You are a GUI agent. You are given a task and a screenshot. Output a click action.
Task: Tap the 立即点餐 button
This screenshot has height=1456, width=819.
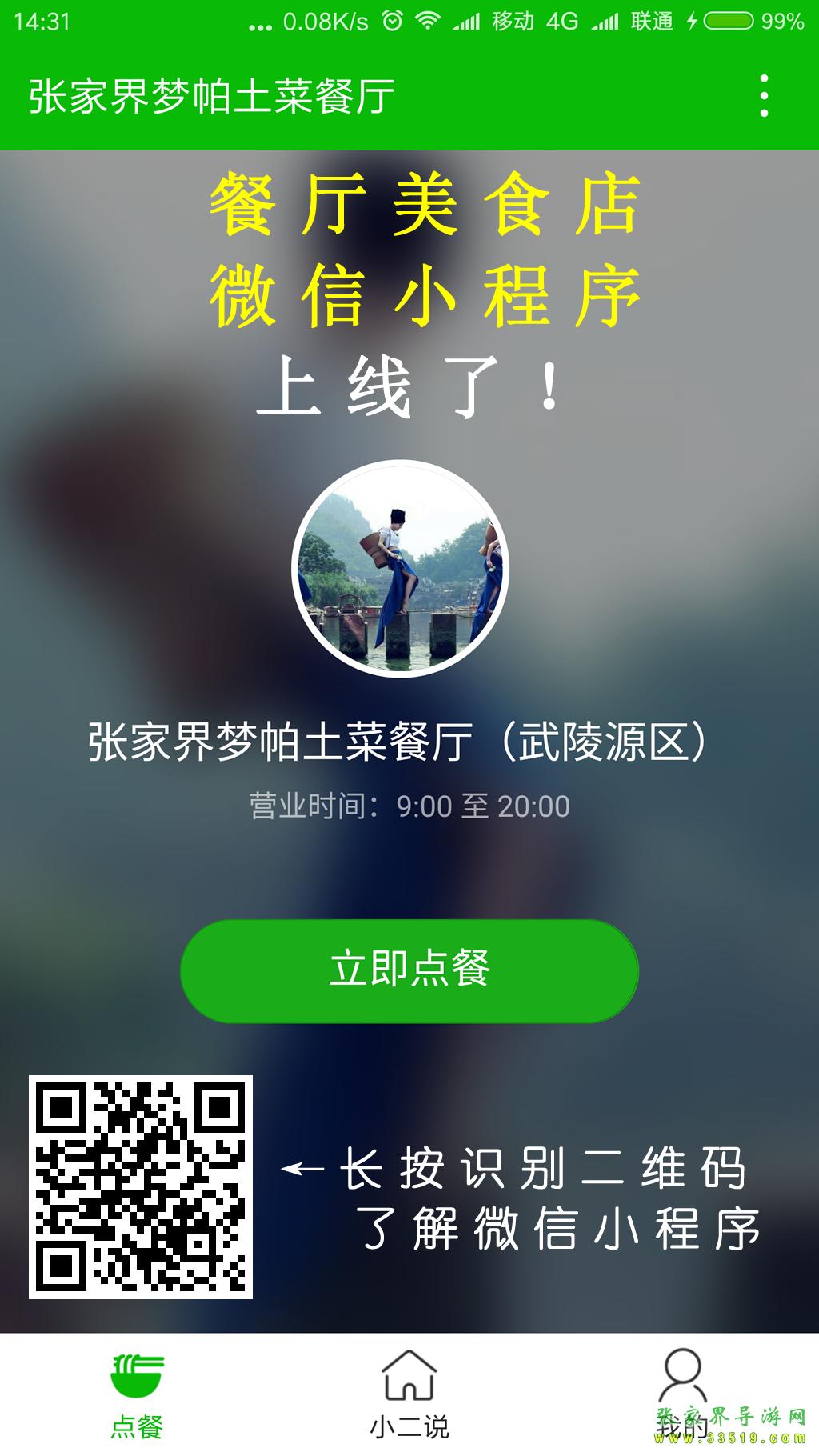tap(409, 970)
